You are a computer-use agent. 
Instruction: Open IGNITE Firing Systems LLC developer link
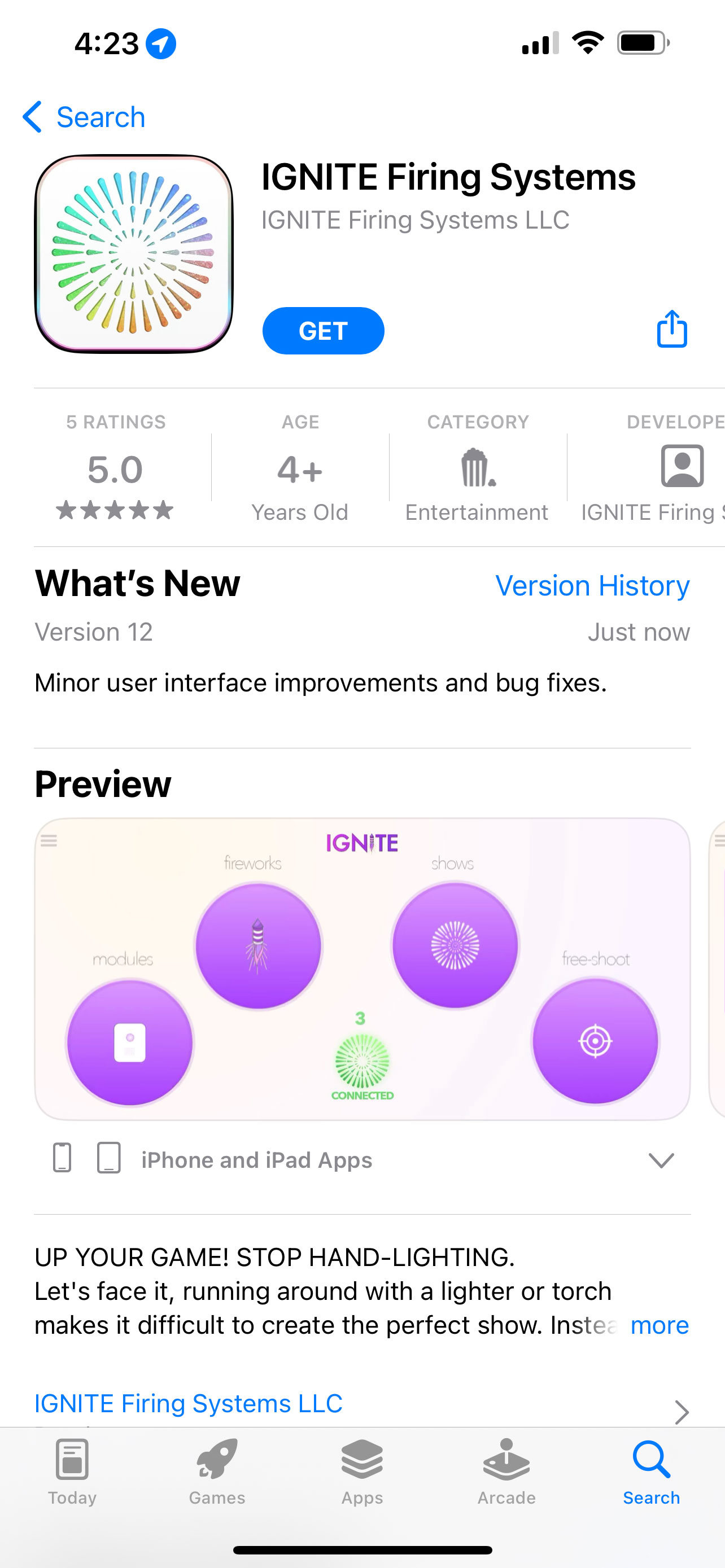pyautogui.click(x=189, y=1403)
